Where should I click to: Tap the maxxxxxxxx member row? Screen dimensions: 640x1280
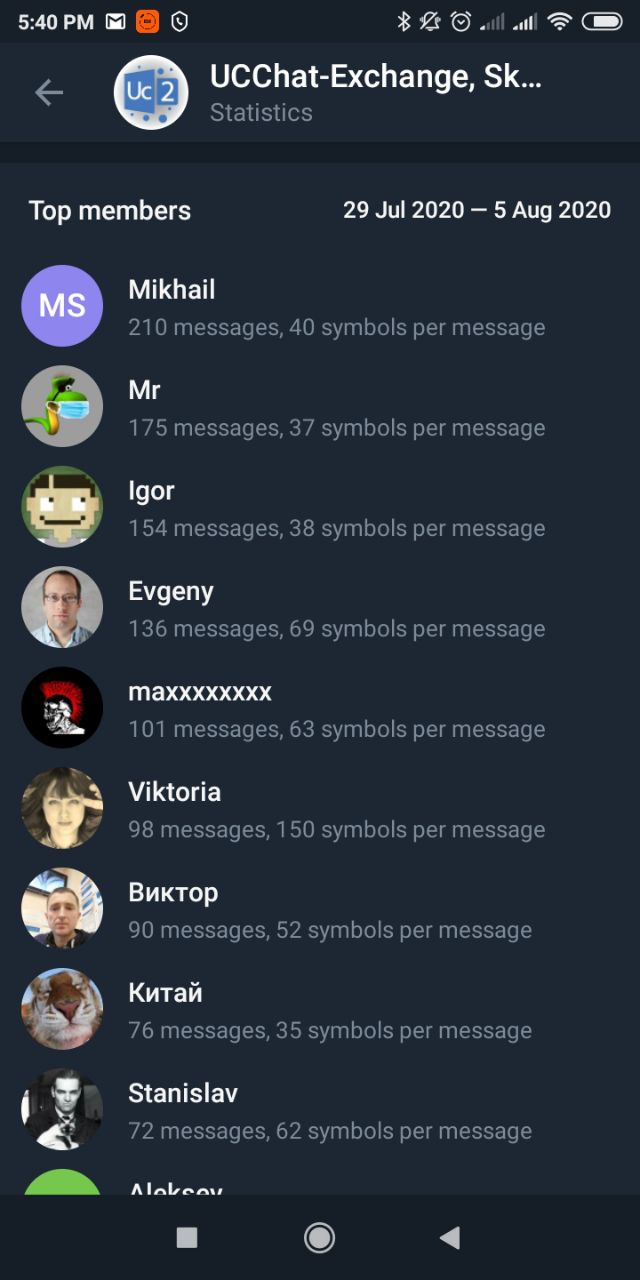pyautogui.click(x=320, y=708)
